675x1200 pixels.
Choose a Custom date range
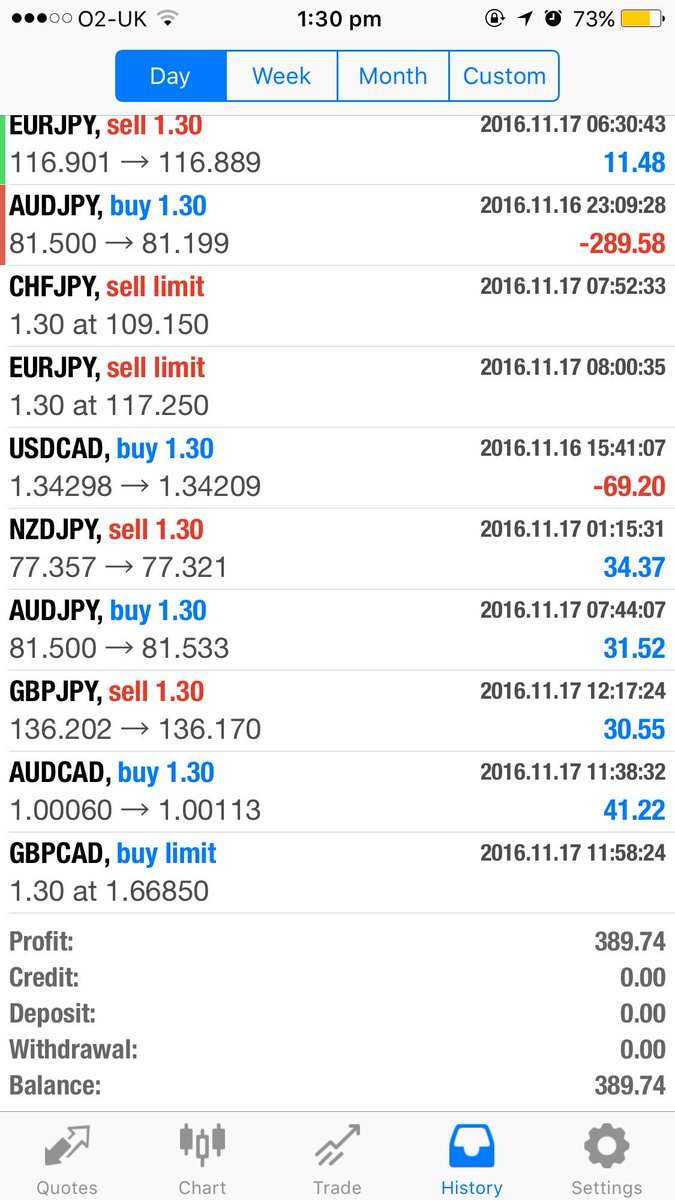click(504, 76)
